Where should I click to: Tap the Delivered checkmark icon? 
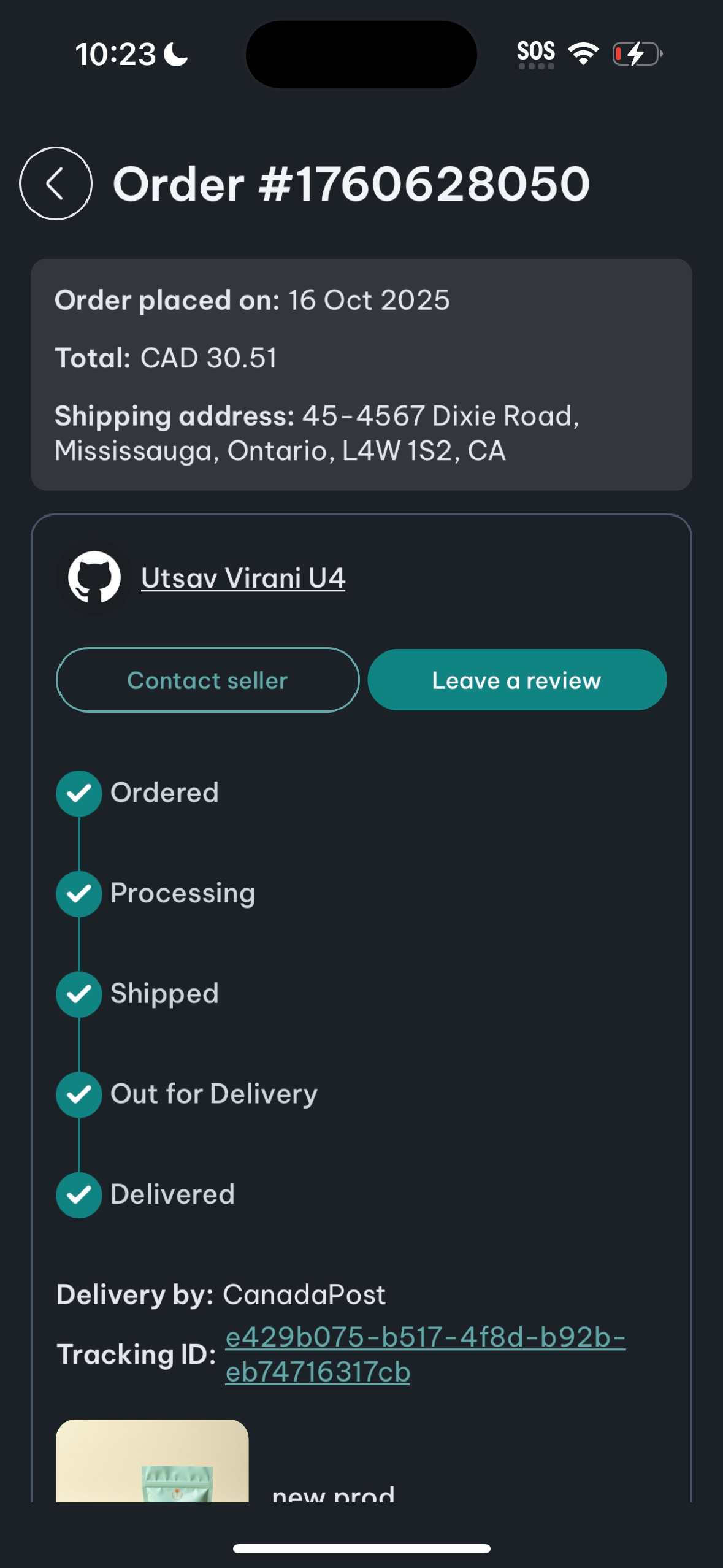tap(78, 1194)
